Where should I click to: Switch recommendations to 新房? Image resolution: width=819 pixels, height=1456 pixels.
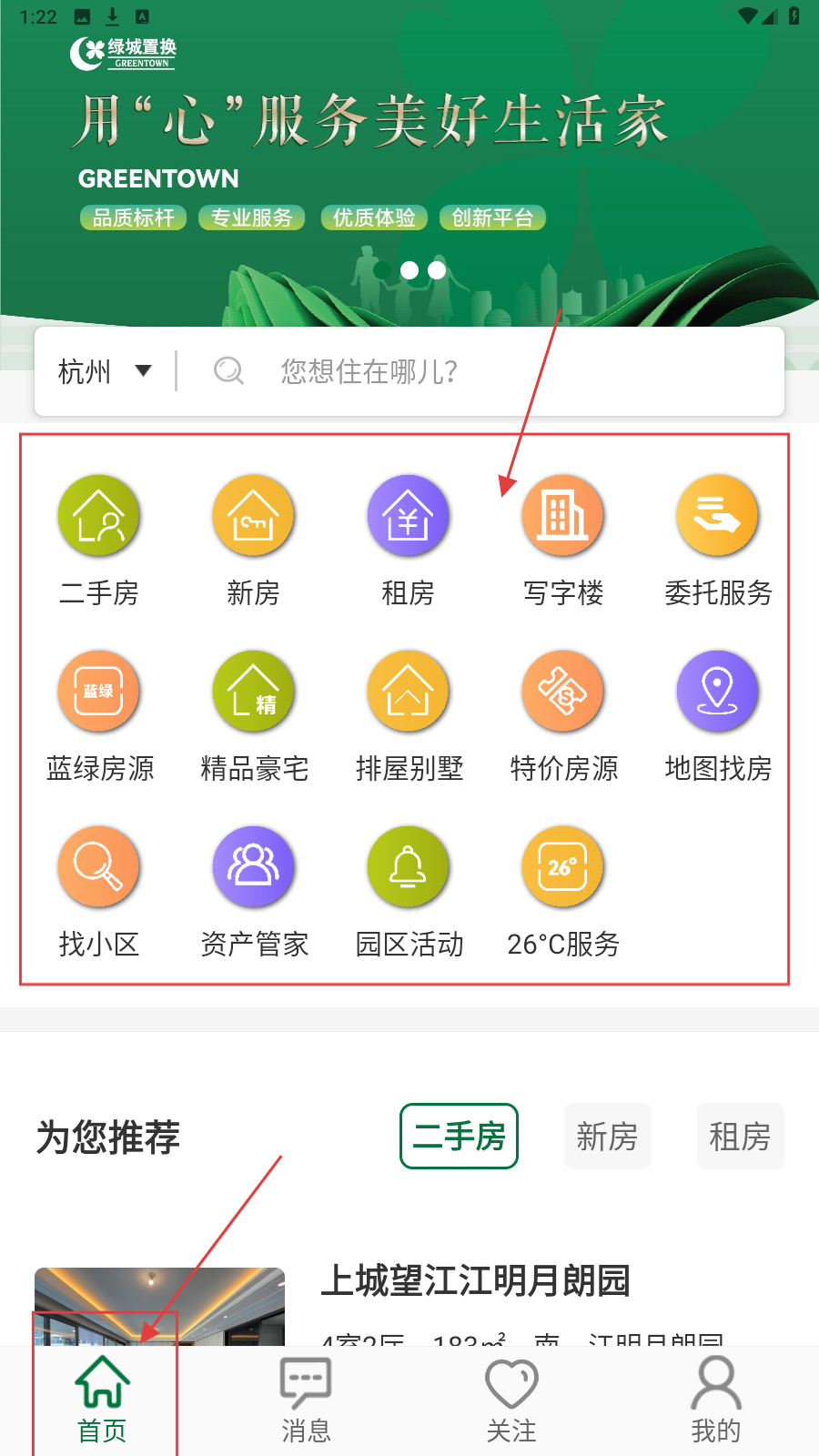[607, 1136]
